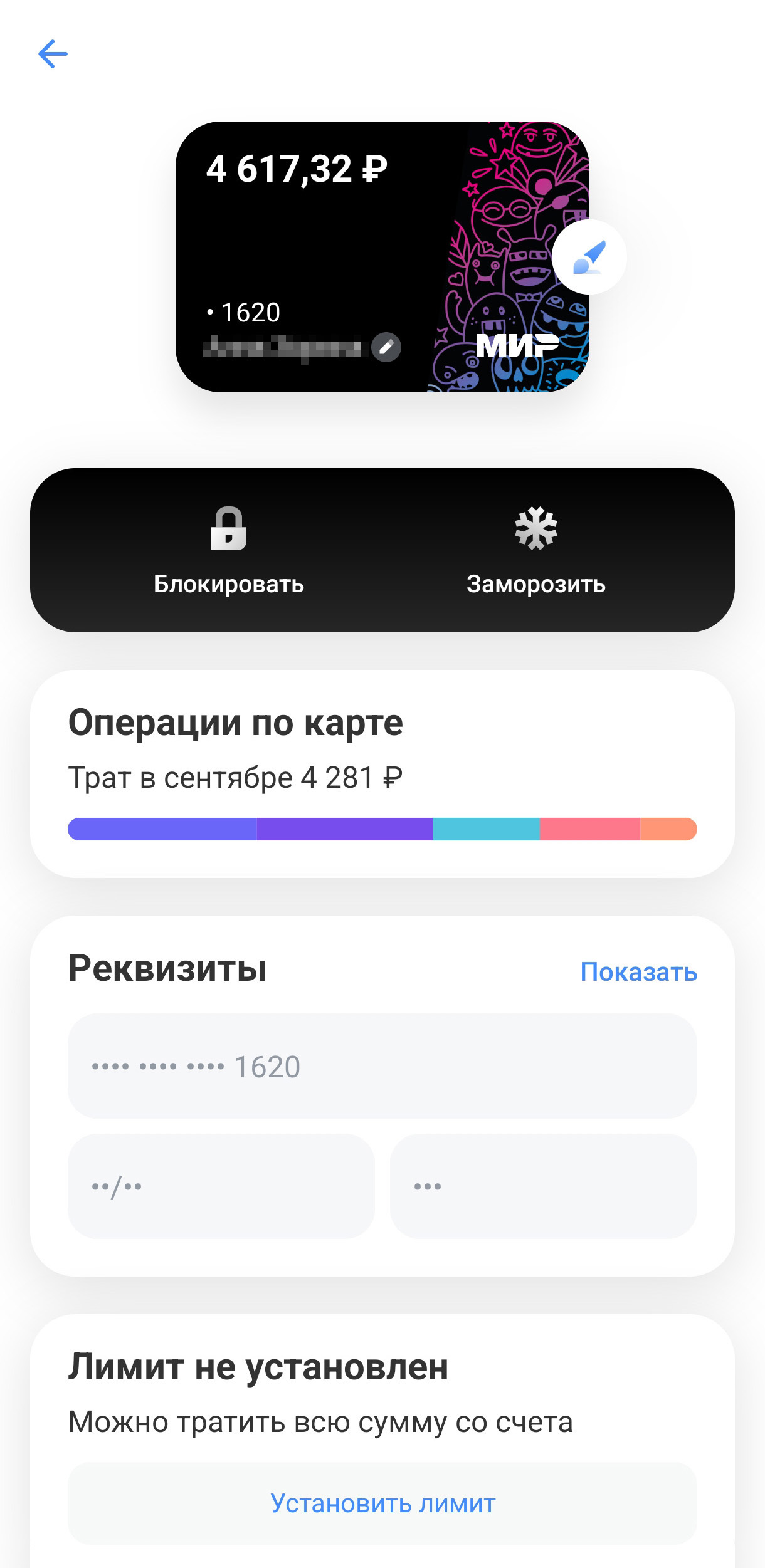Viewport: 765px width, 1568px height.
Task: Click the colored spending distribution bar
Action: [382, 828]
